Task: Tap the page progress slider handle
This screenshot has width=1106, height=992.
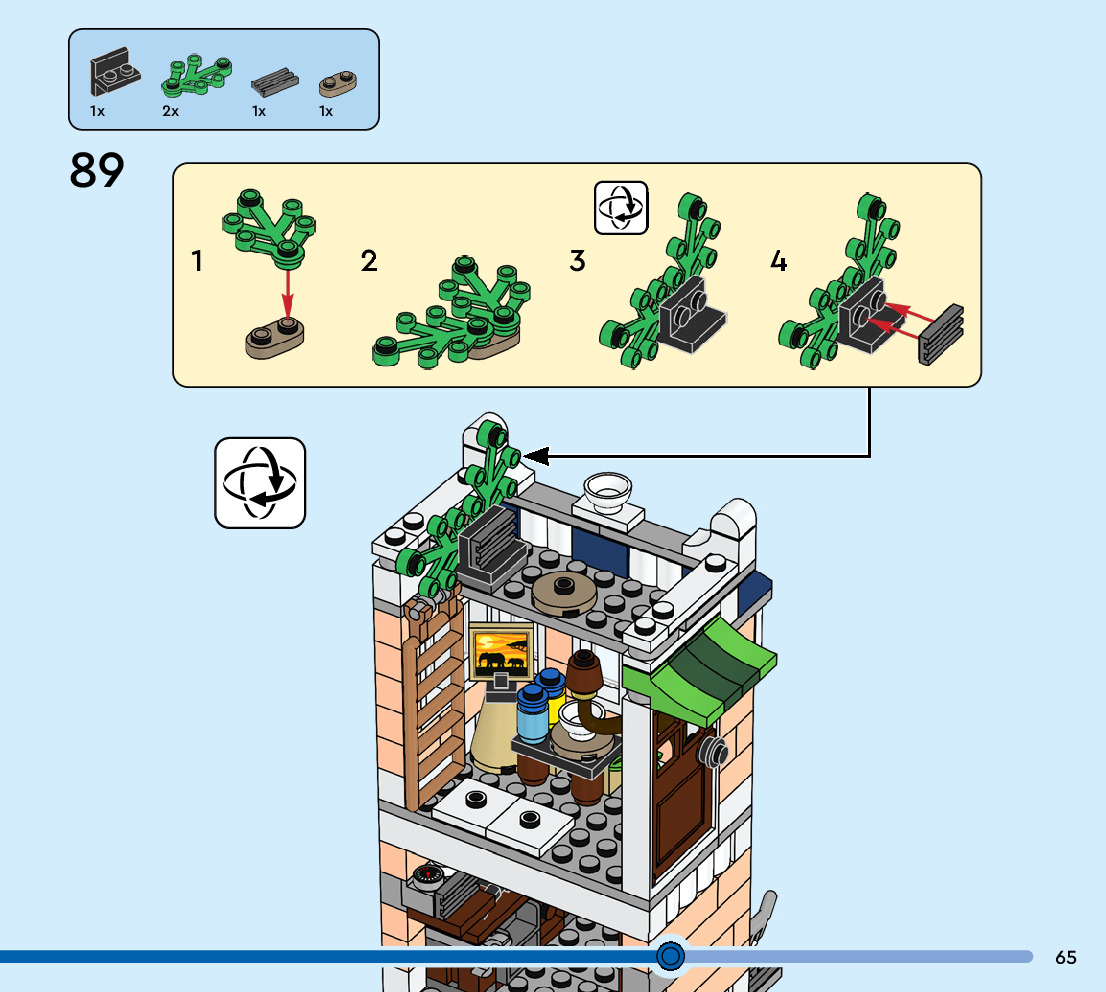Action: point(670,957)
